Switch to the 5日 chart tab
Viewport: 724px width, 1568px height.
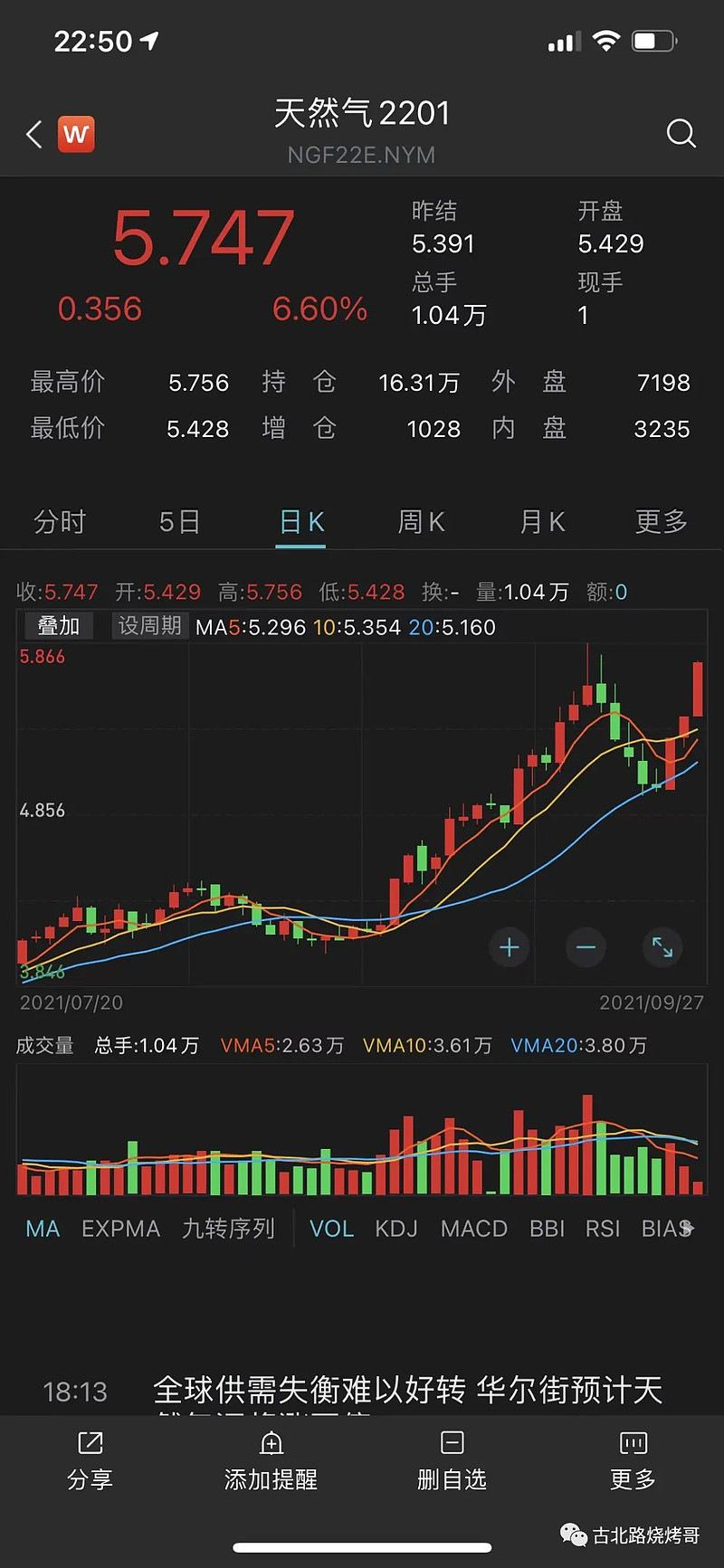click(179, 522)
